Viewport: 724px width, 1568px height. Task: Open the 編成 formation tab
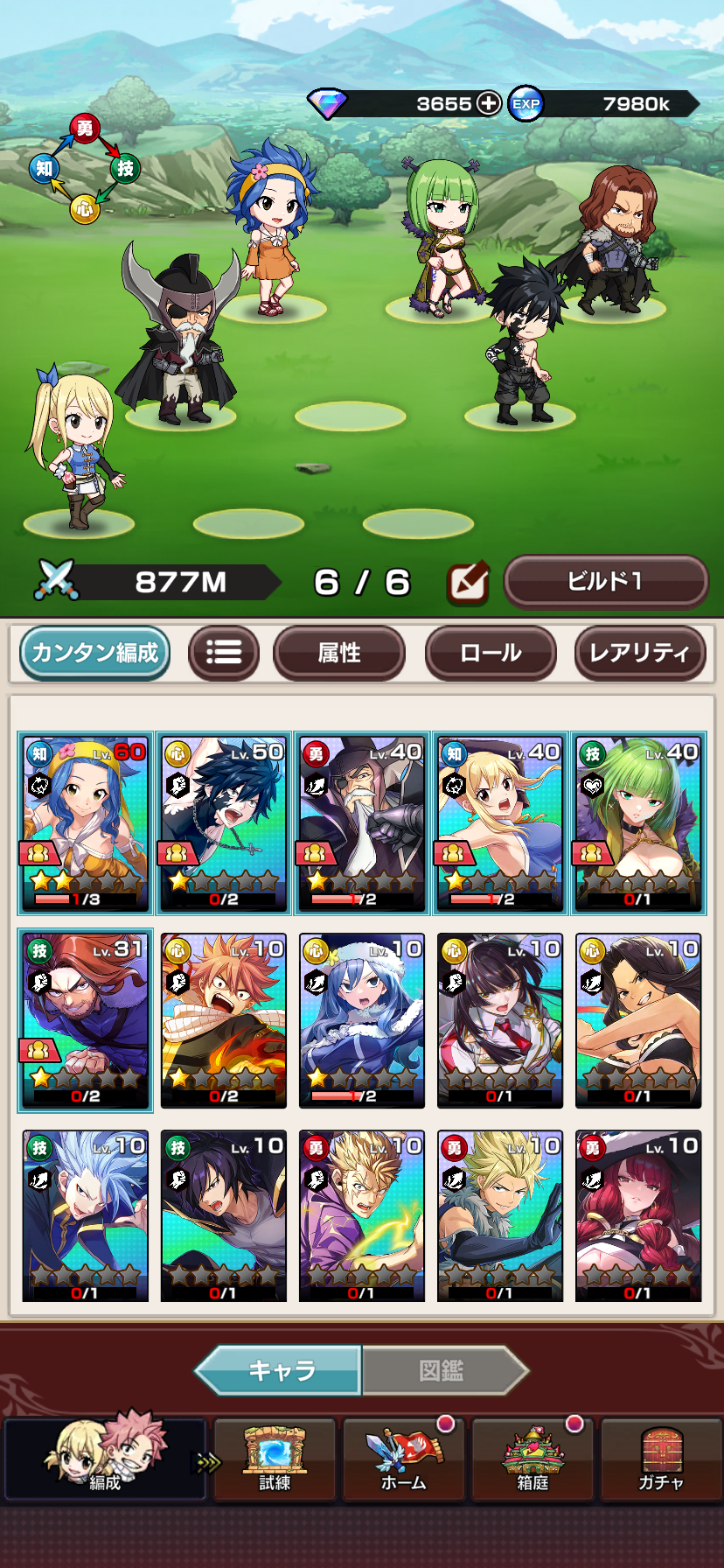tap(105, 1459)
